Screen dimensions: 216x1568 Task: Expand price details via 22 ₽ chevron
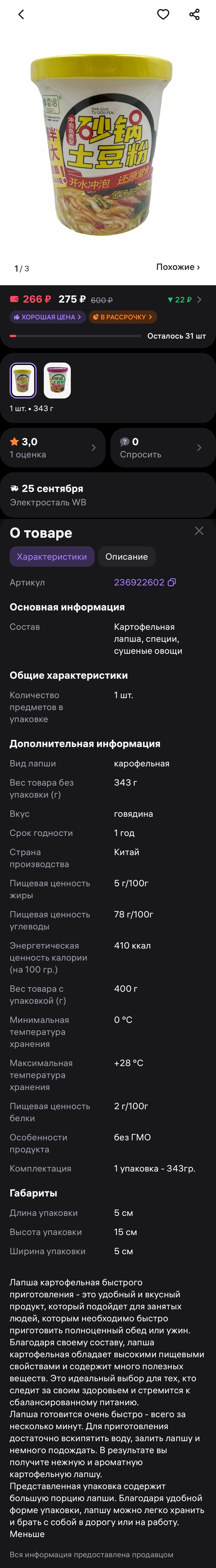click(198, 299)
